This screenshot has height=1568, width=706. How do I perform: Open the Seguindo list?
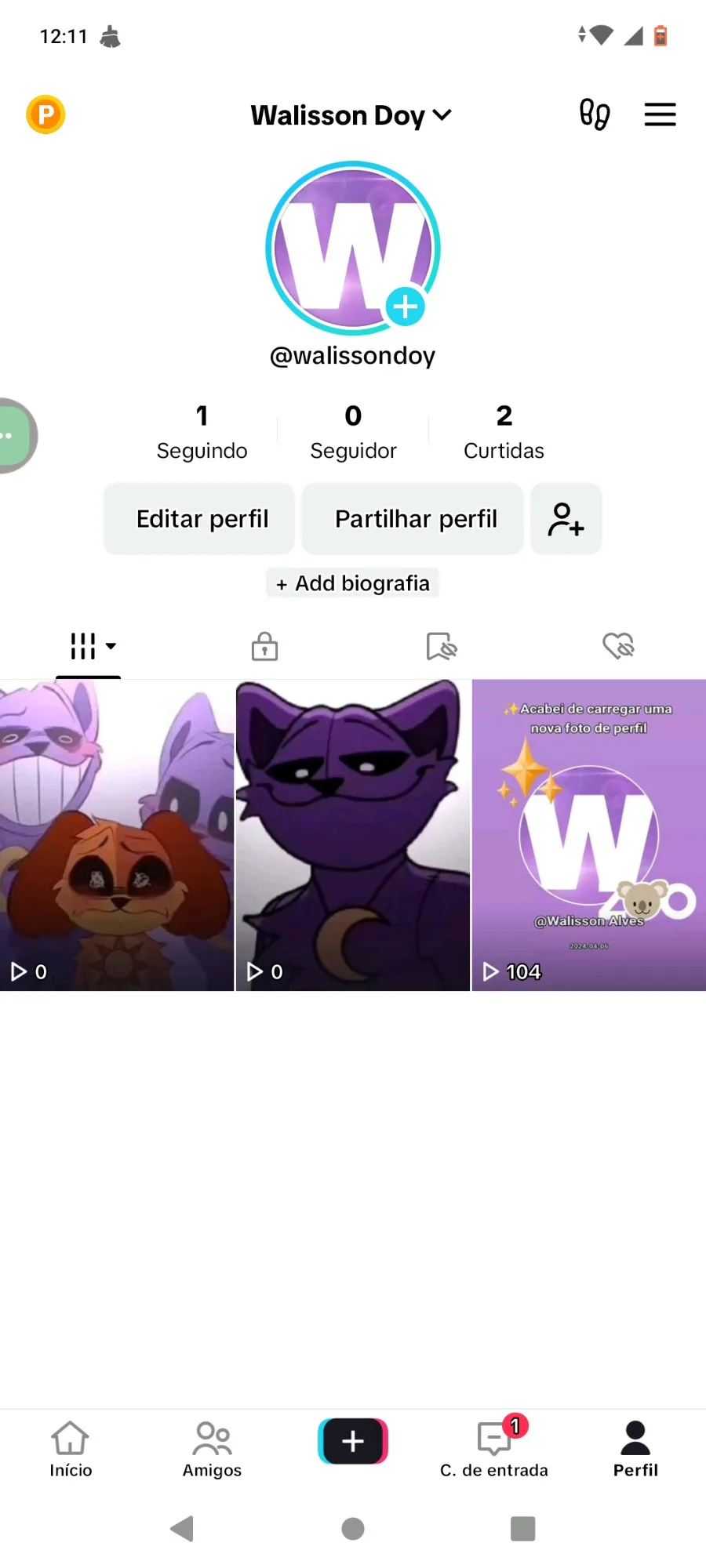(202, 432)
